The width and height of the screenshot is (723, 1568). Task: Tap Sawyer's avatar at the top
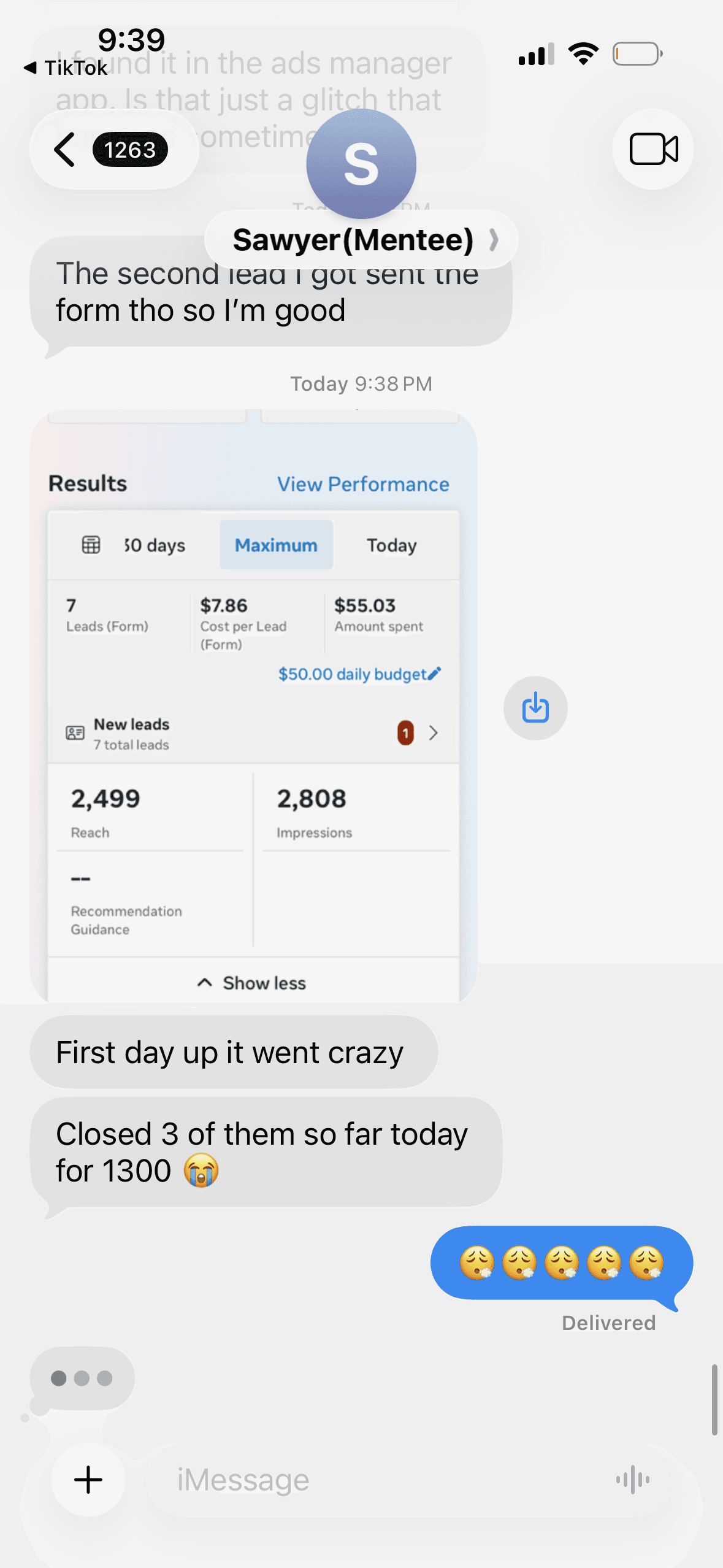(361, 164)
